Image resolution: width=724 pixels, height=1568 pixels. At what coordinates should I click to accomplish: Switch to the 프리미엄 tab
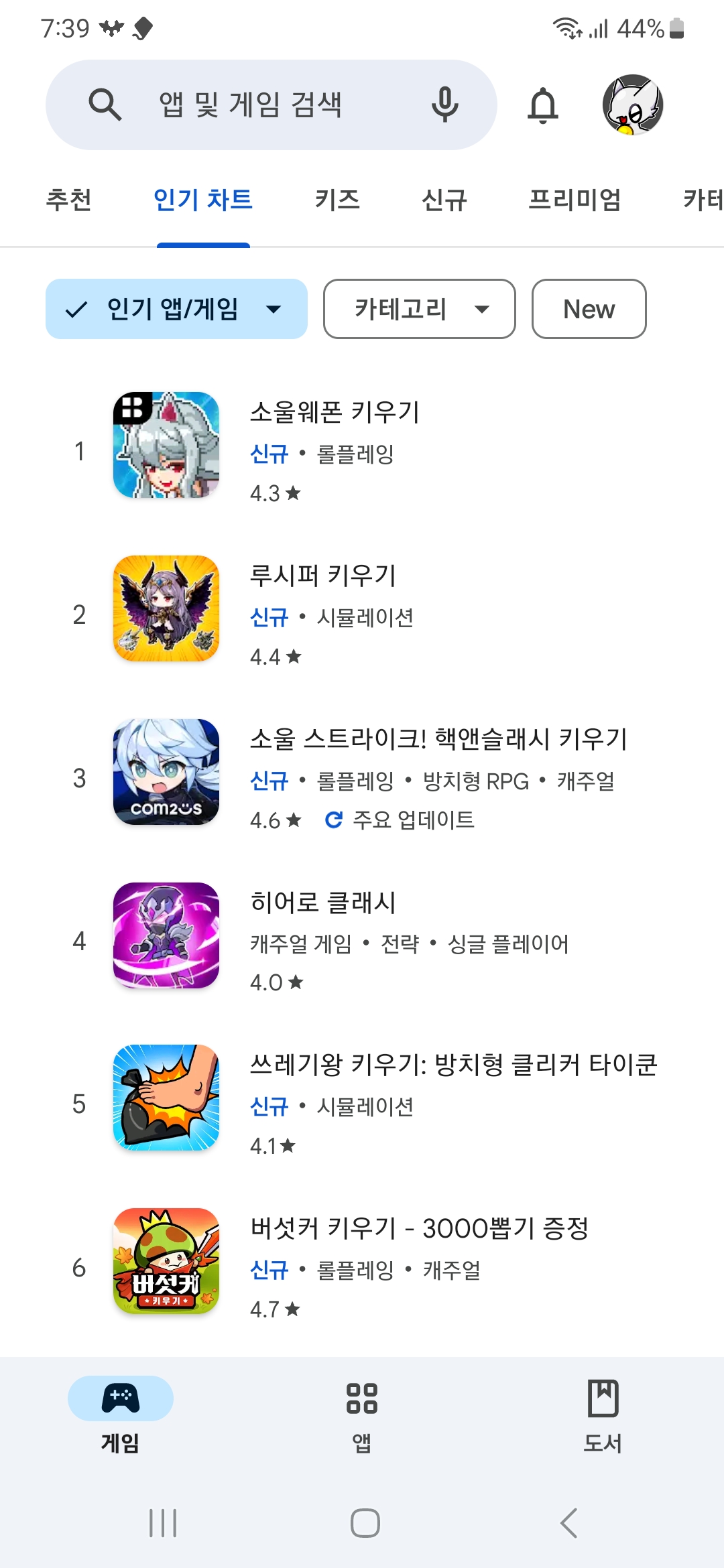[575, 200]
